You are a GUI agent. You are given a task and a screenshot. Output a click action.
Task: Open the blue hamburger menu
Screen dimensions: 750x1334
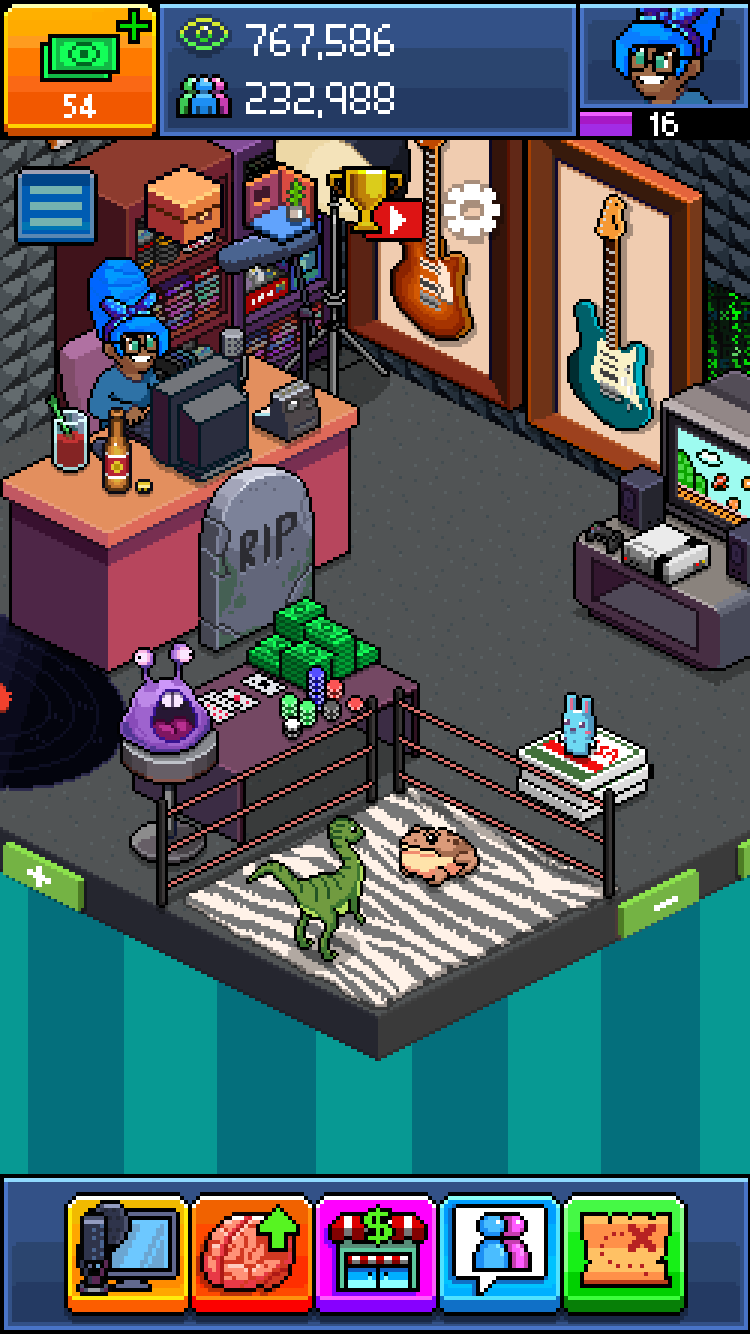(56, 206)
